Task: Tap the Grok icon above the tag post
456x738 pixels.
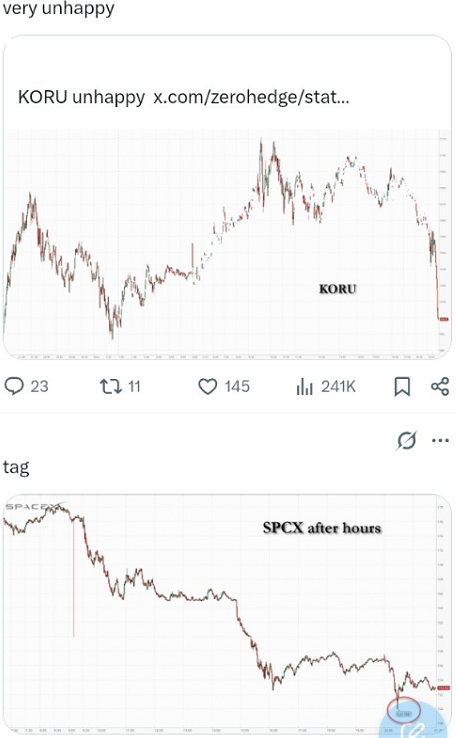Action: tap(406, 441)
